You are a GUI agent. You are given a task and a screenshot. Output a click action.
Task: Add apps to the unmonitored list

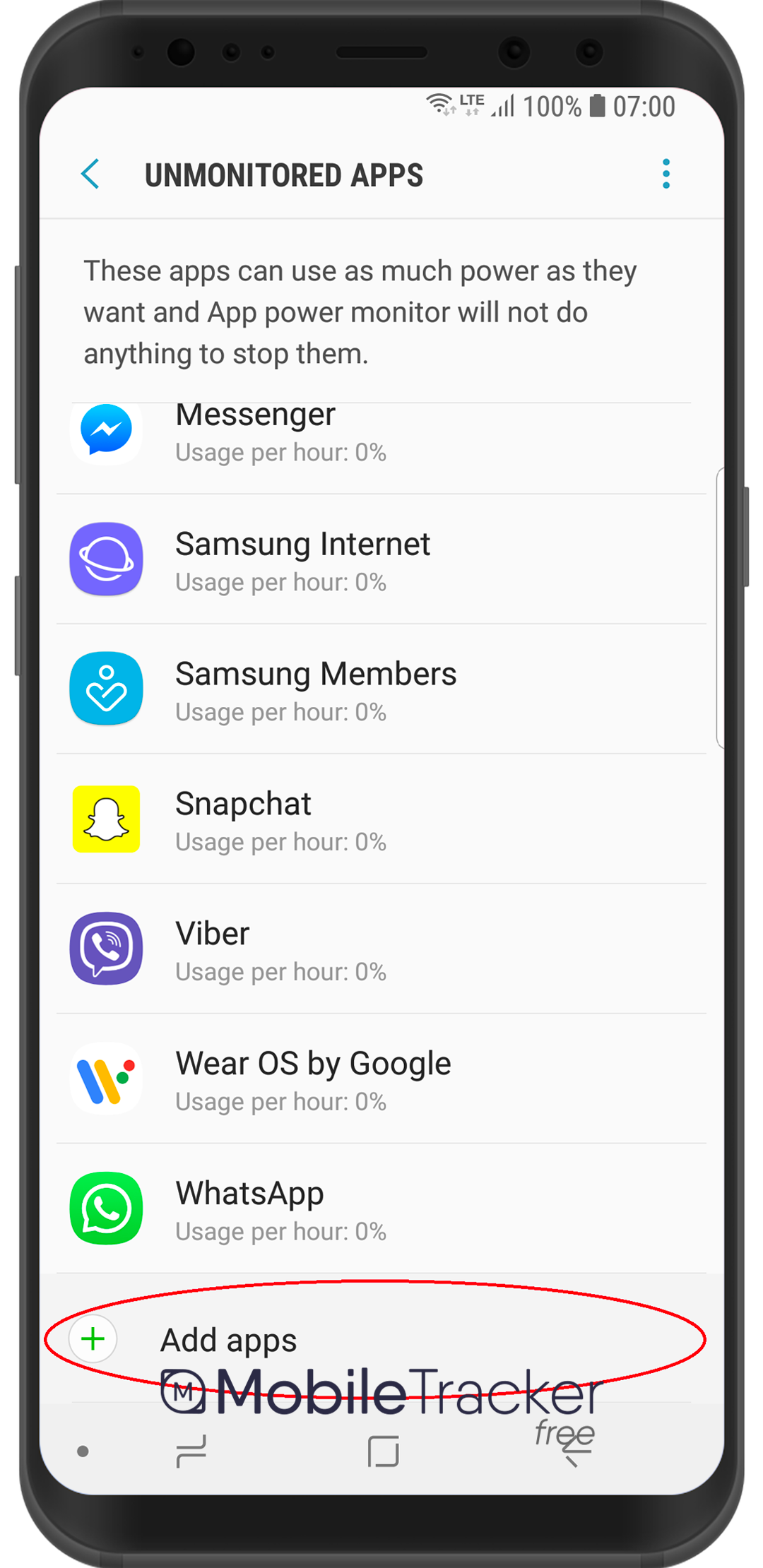tap(227, 1340)
